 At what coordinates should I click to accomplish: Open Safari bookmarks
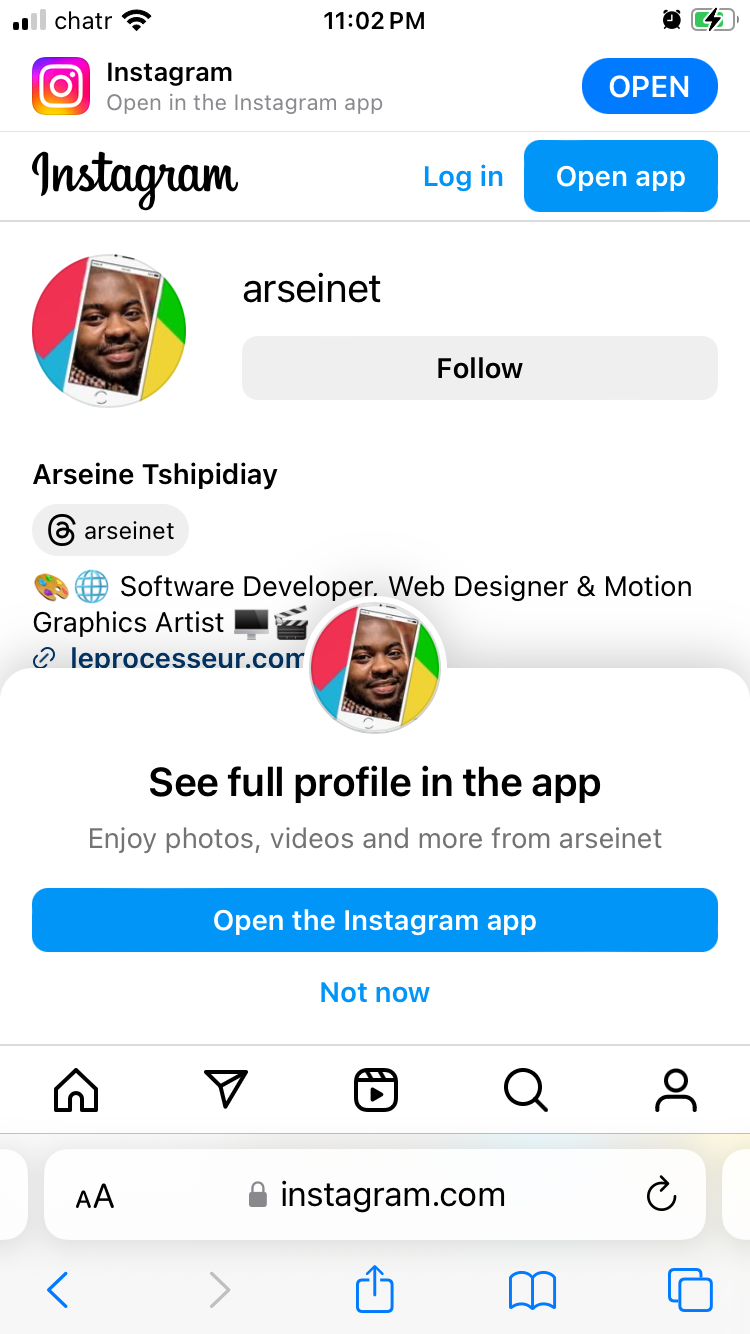[x=532, y=1290]
